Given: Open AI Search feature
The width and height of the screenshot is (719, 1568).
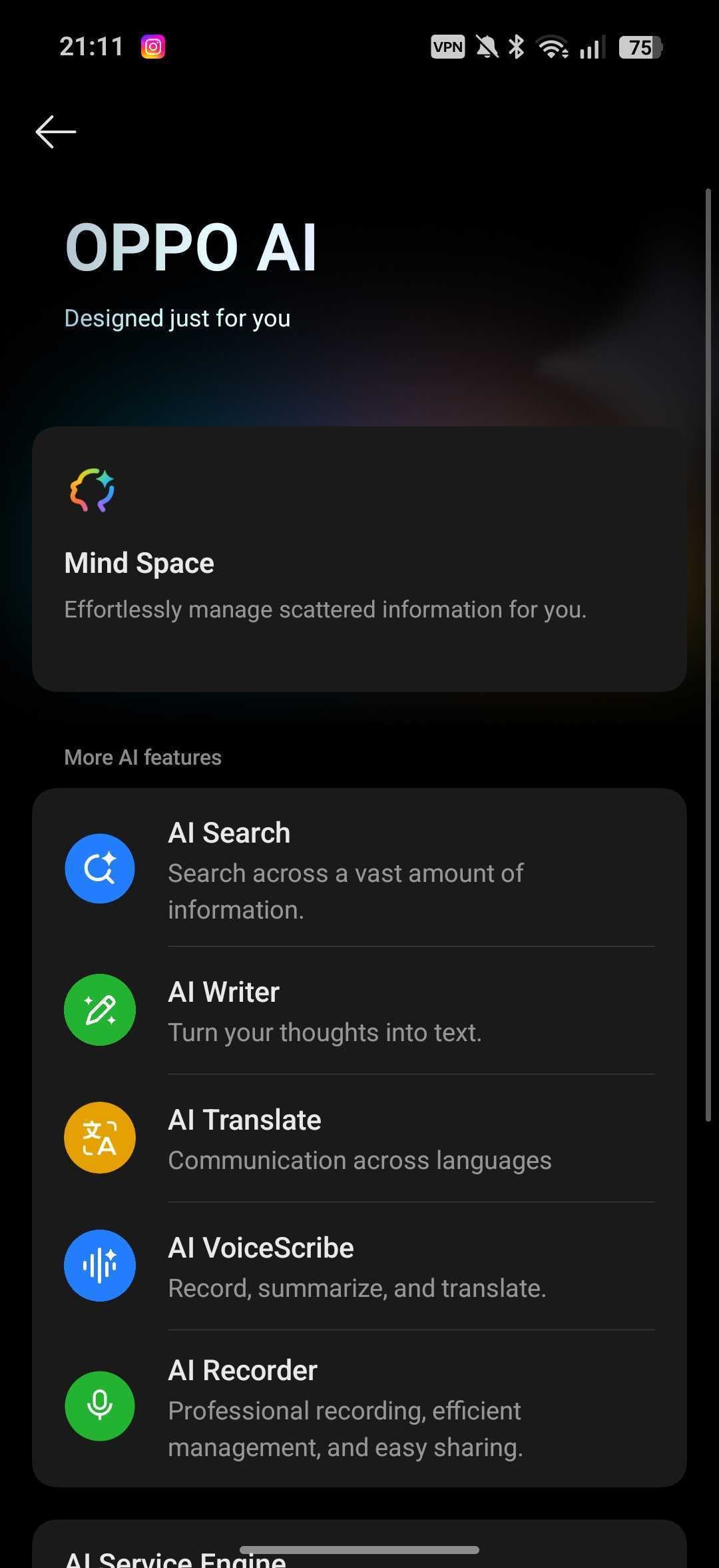Looking at the screenshot, I should 359,869.
